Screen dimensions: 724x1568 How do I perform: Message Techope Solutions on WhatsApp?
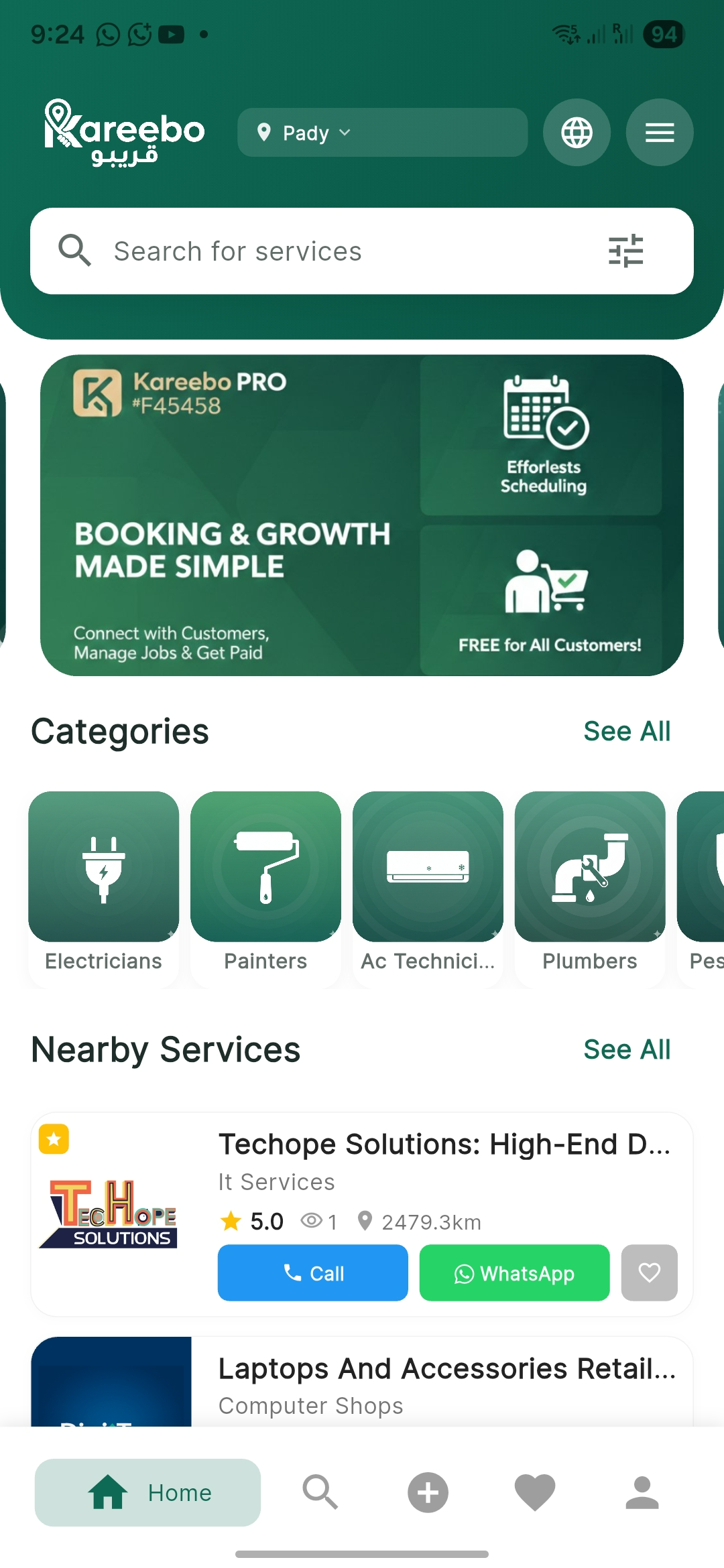(514, 1272)
